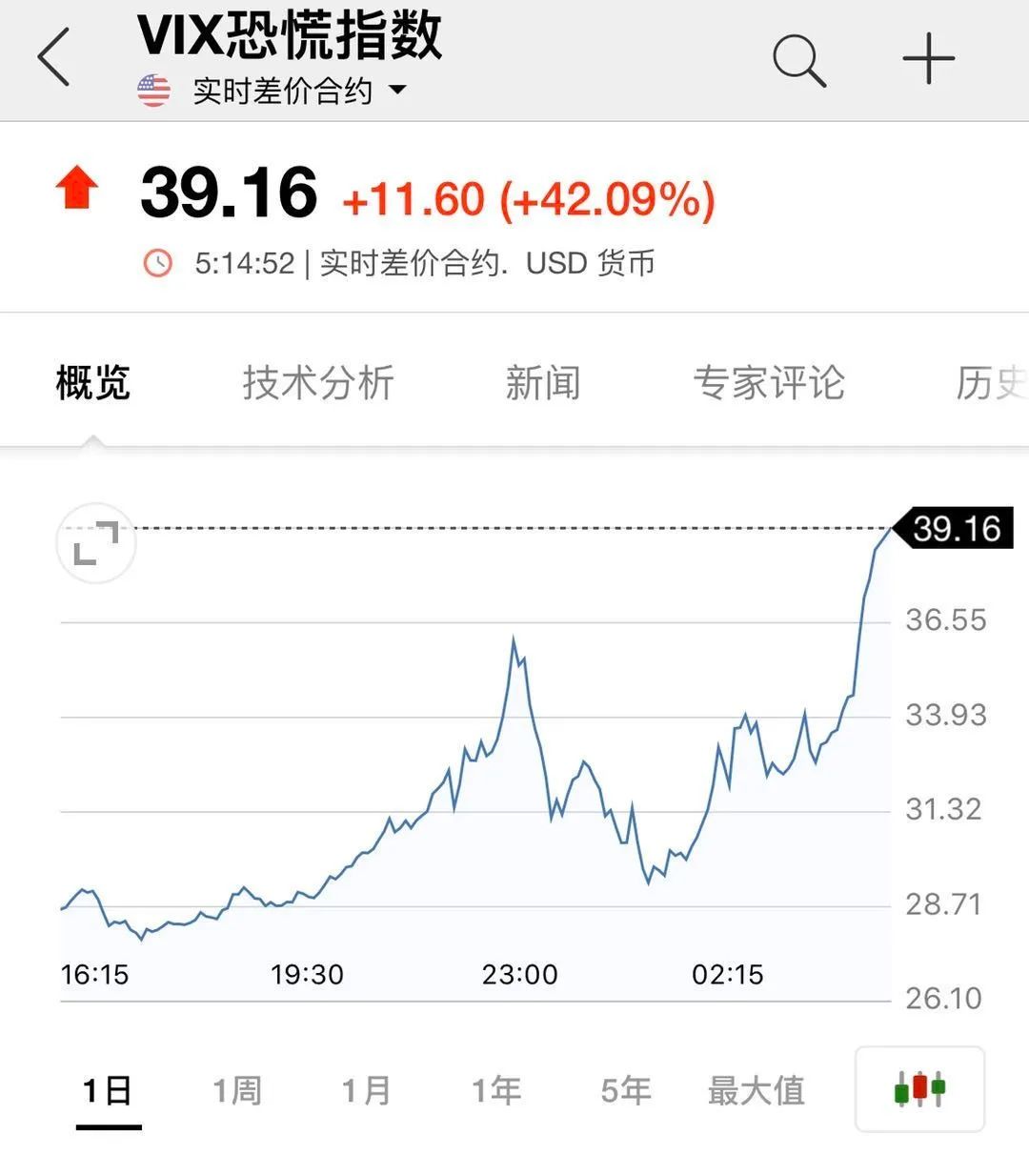Switch chart range to 1月
This screenshot has height=1176, width=1029.
366,1090
